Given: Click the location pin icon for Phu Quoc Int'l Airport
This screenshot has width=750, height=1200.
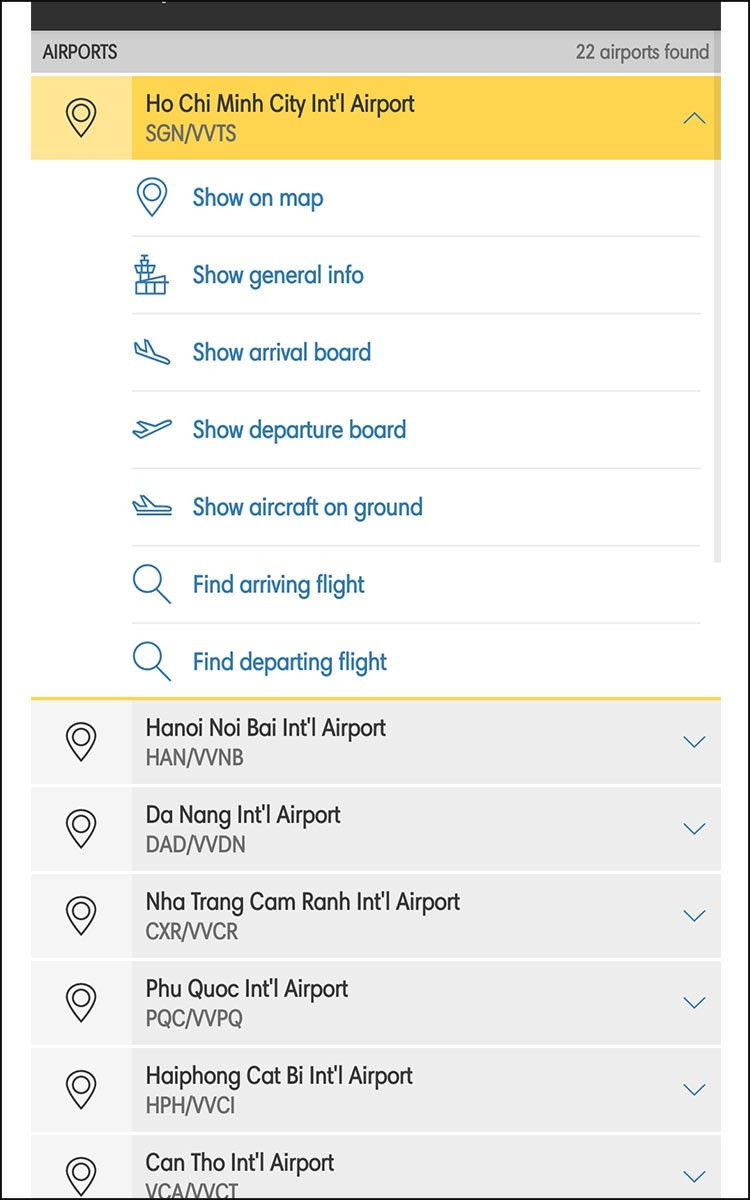Looking at the screenshot, I should point(81,1002).
